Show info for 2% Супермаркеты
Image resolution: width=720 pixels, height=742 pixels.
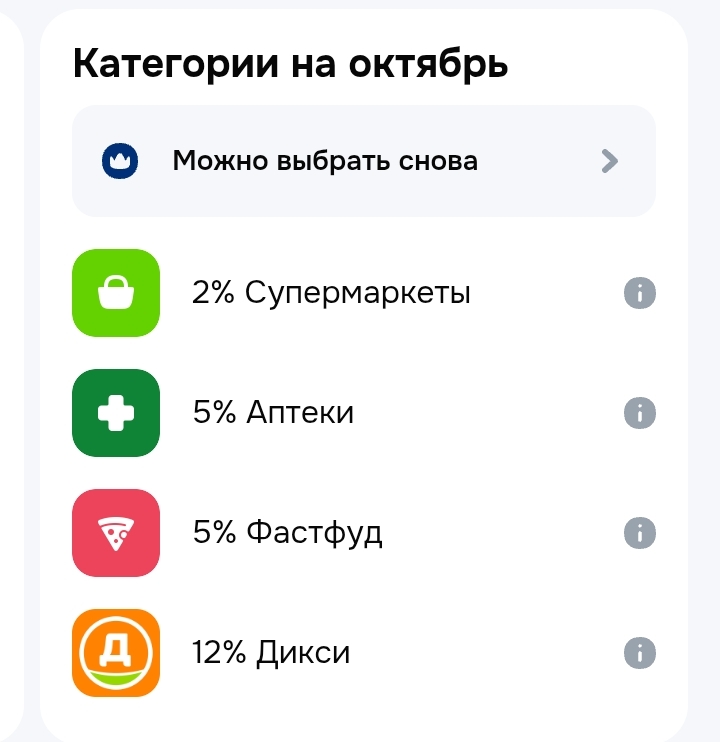[x=640, y=293]
